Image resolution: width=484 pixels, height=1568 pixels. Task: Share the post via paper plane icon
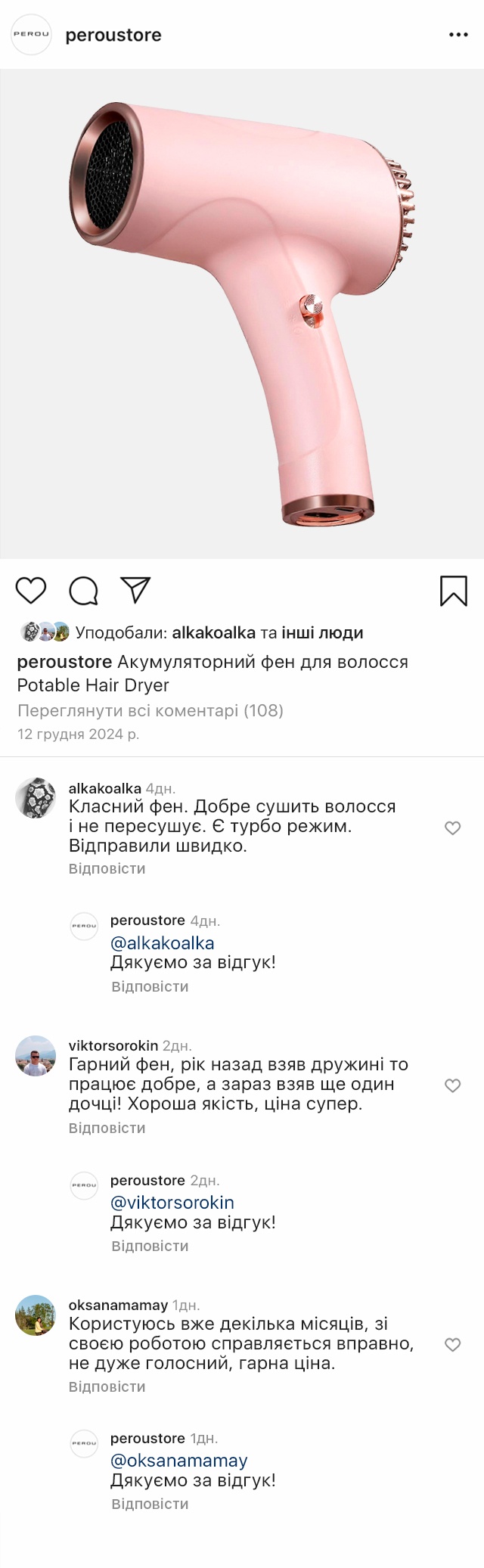pos(136,590)
